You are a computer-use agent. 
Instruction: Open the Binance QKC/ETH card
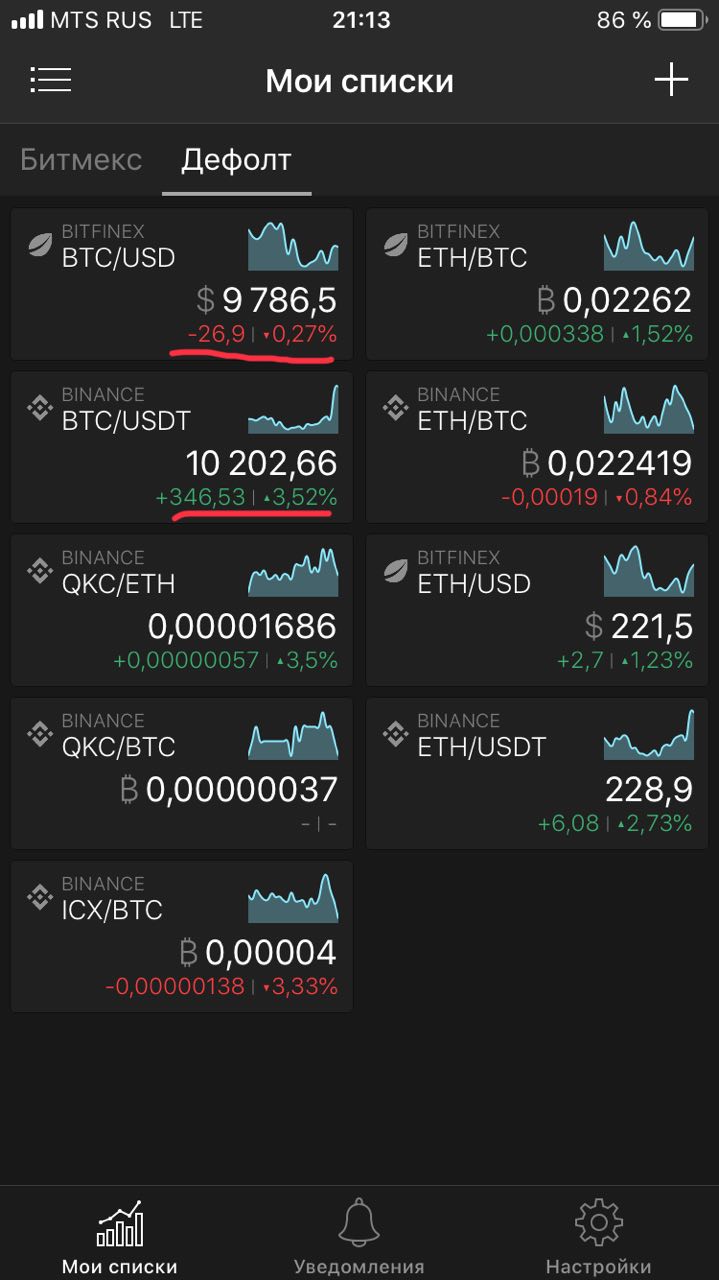click(x=182, y=610)
